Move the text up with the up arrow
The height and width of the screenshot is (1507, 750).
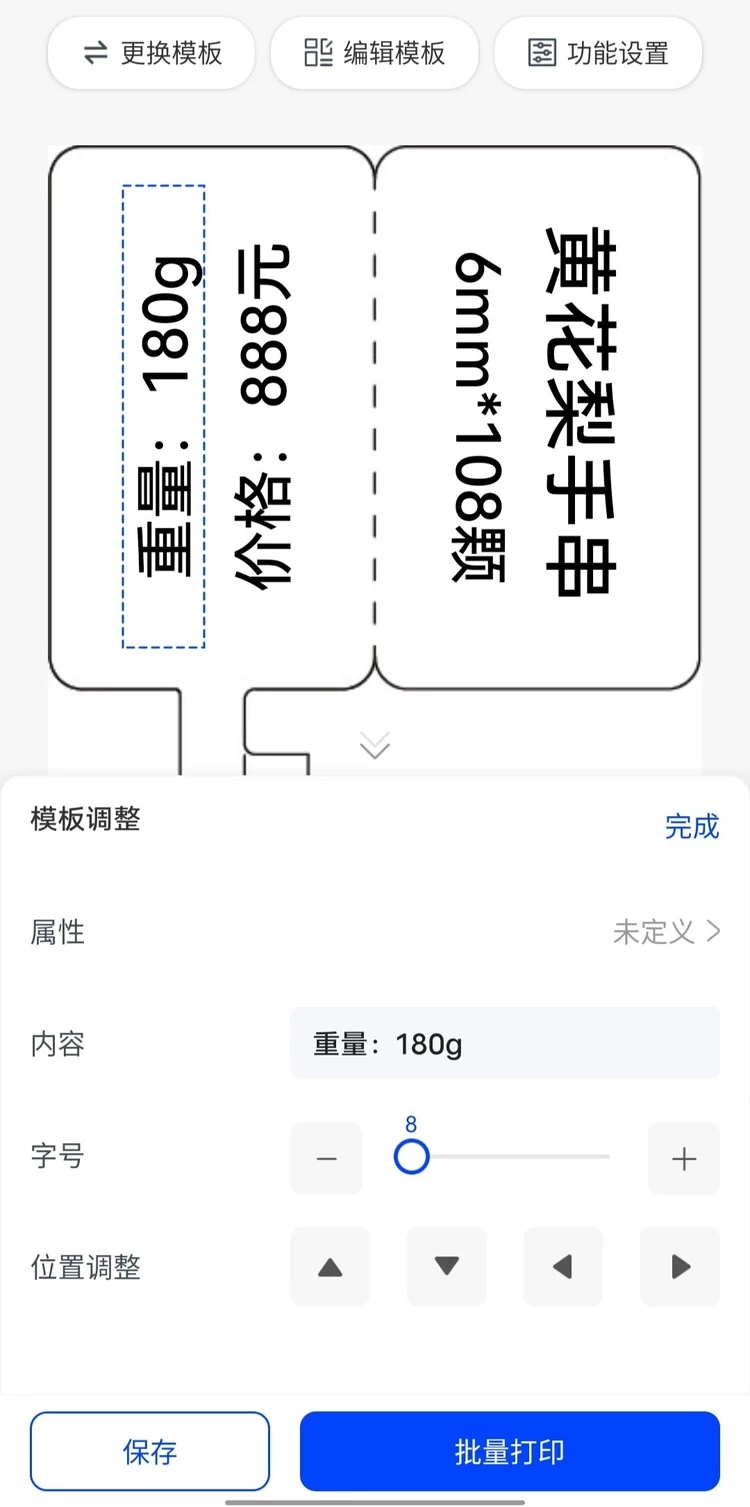330,1267
